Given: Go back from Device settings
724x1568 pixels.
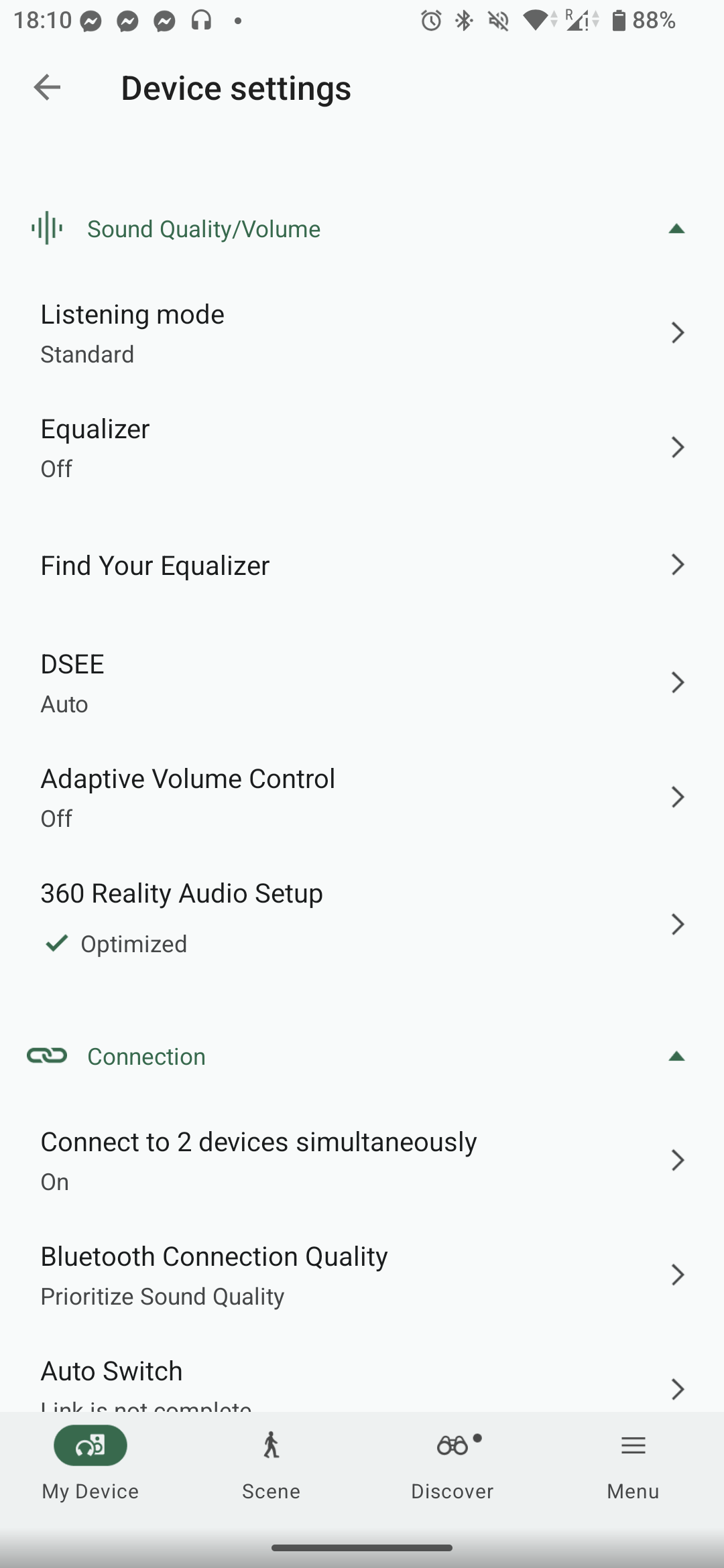Looking at the screenshot, I should [x=47, y=87].
